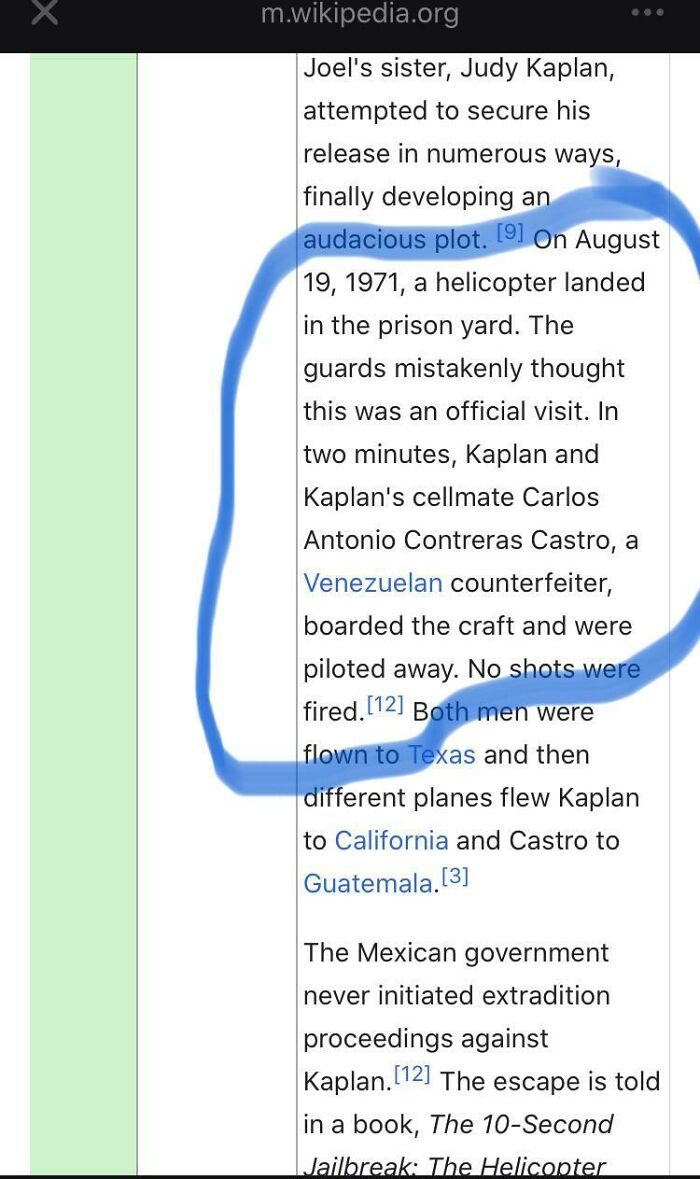Open citation 12 after 'fired.'

click(x=385, y=705)
